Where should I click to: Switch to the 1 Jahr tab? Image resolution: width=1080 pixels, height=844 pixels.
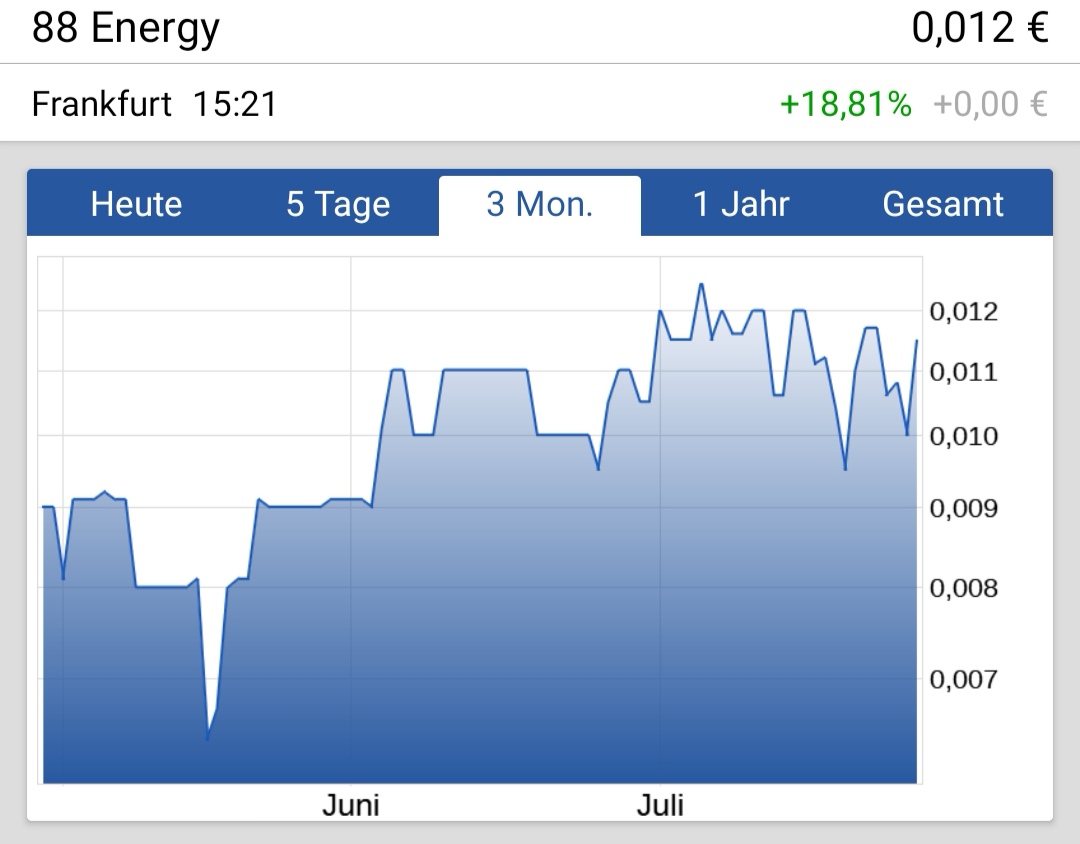pos(741,204)
